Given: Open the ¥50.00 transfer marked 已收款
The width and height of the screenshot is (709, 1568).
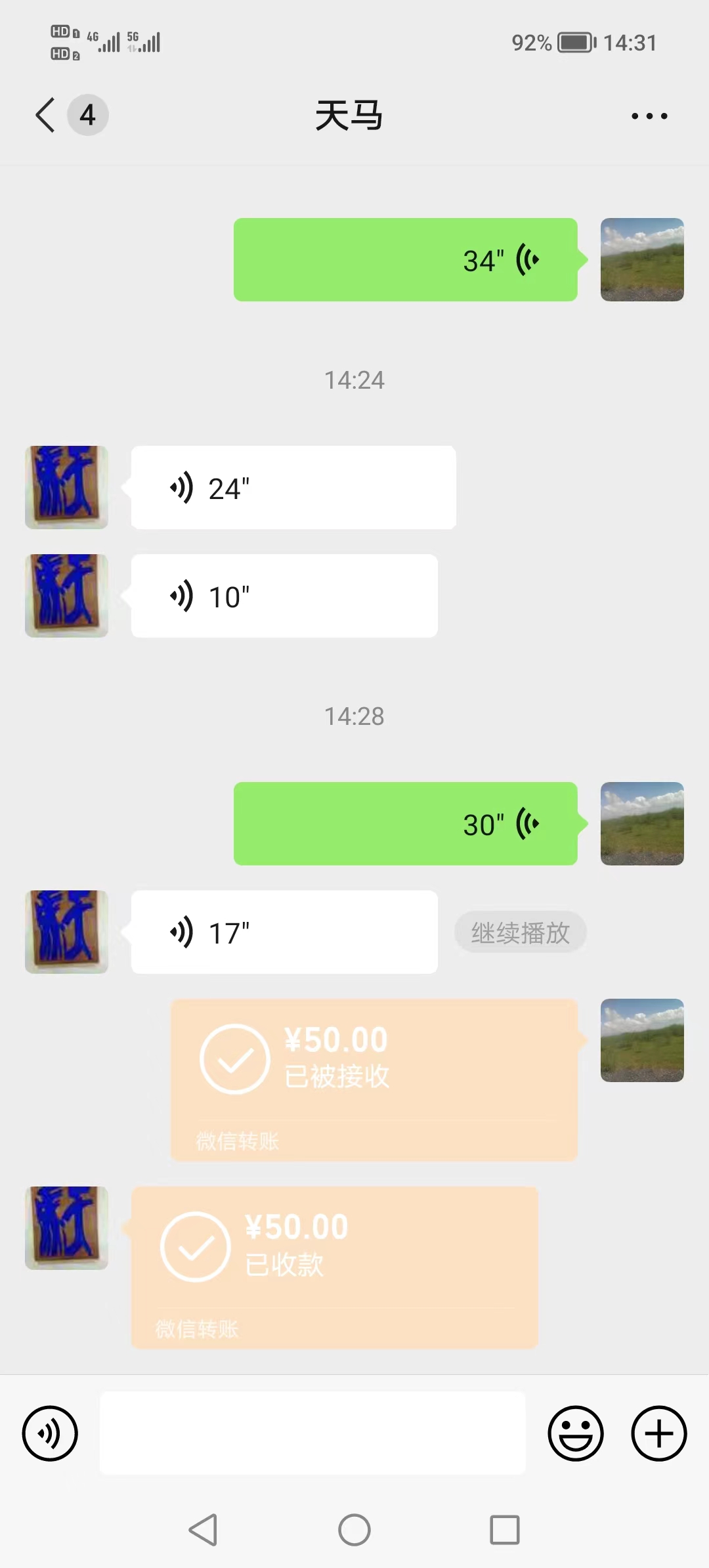Looking at the screenshot, I should pos(334,1267).
